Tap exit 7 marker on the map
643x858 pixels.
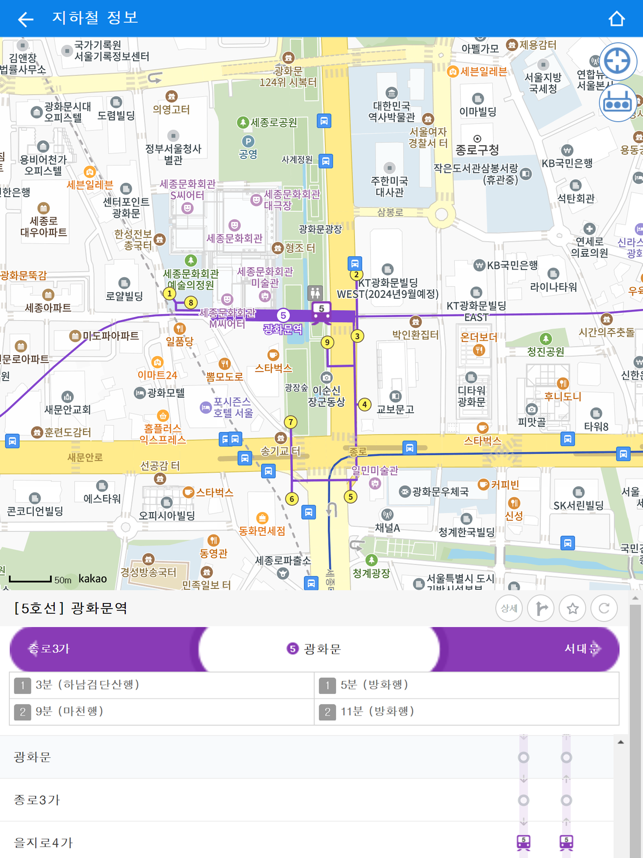[x=291, y=422]
